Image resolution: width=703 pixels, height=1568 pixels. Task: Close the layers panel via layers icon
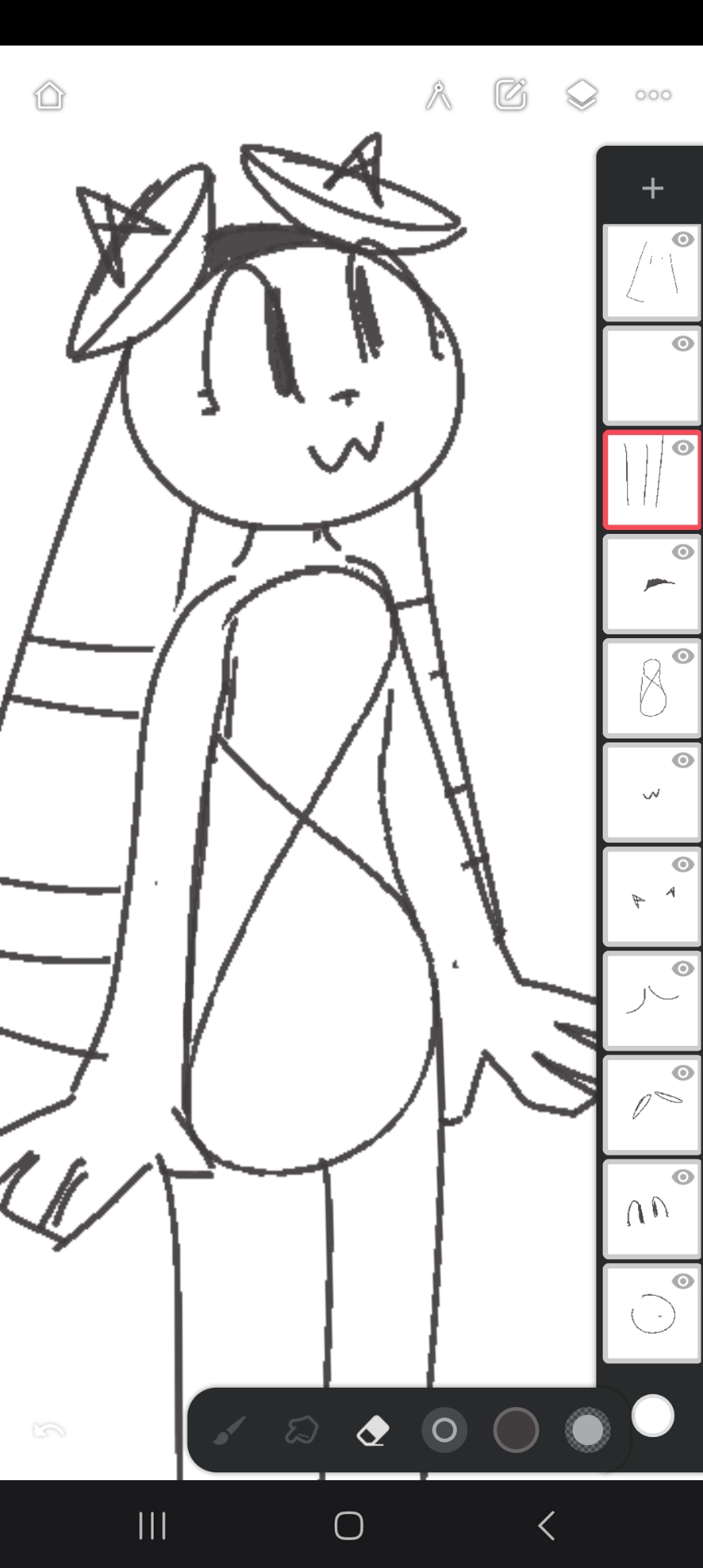tap(582, 95)
